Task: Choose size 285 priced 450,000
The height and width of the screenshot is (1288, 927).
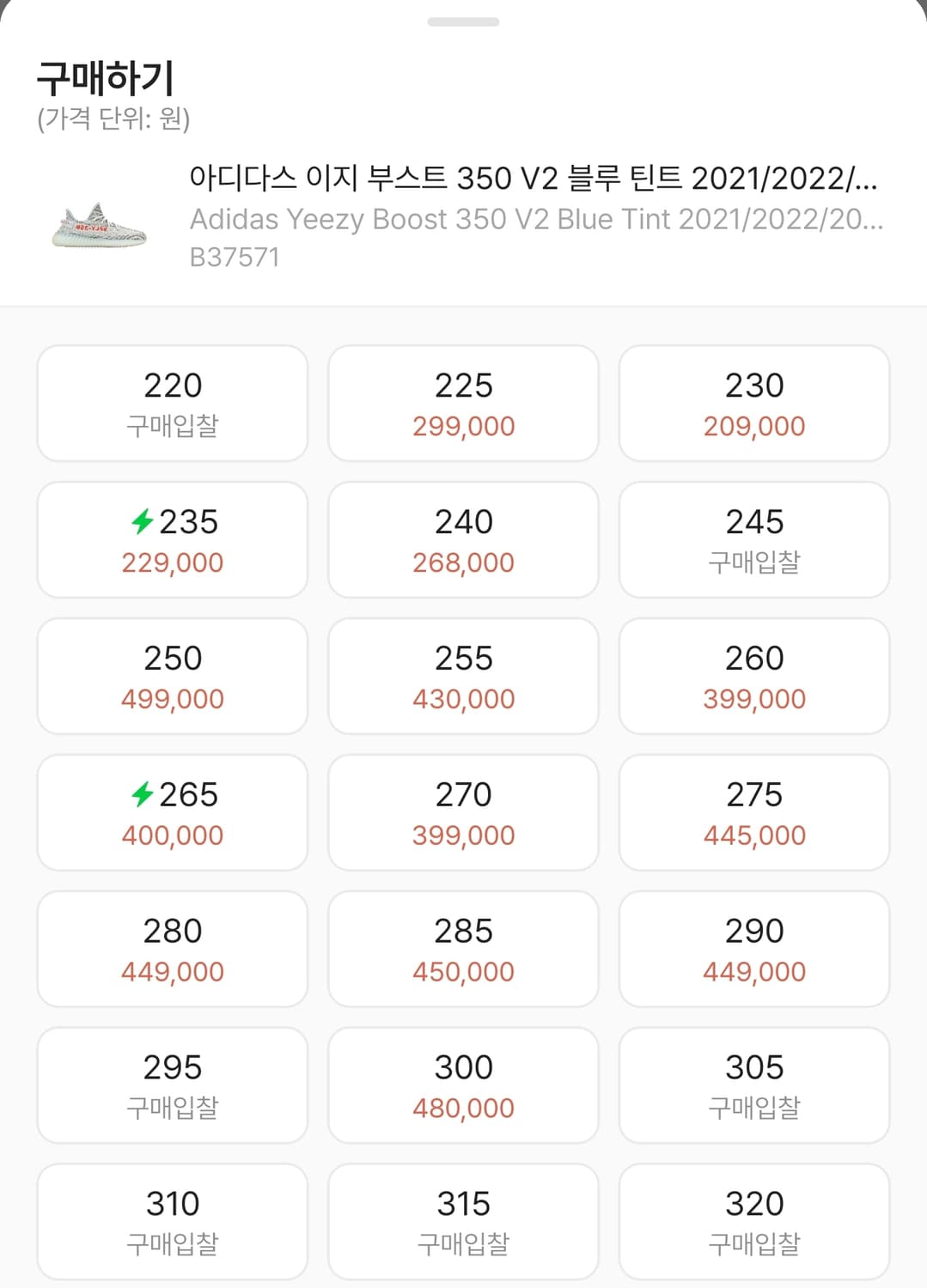Action: click(x=463, y=948)
